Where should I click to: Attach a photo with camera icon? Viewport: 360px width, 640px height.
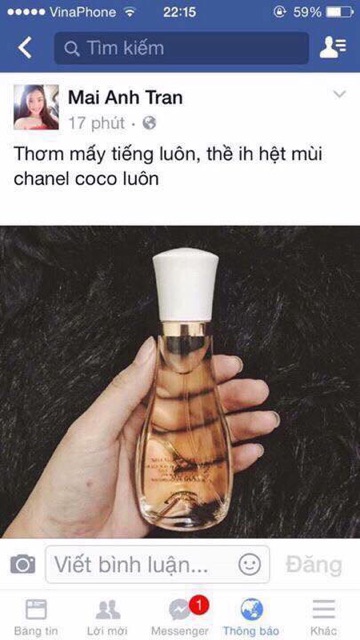coord(22,564)
